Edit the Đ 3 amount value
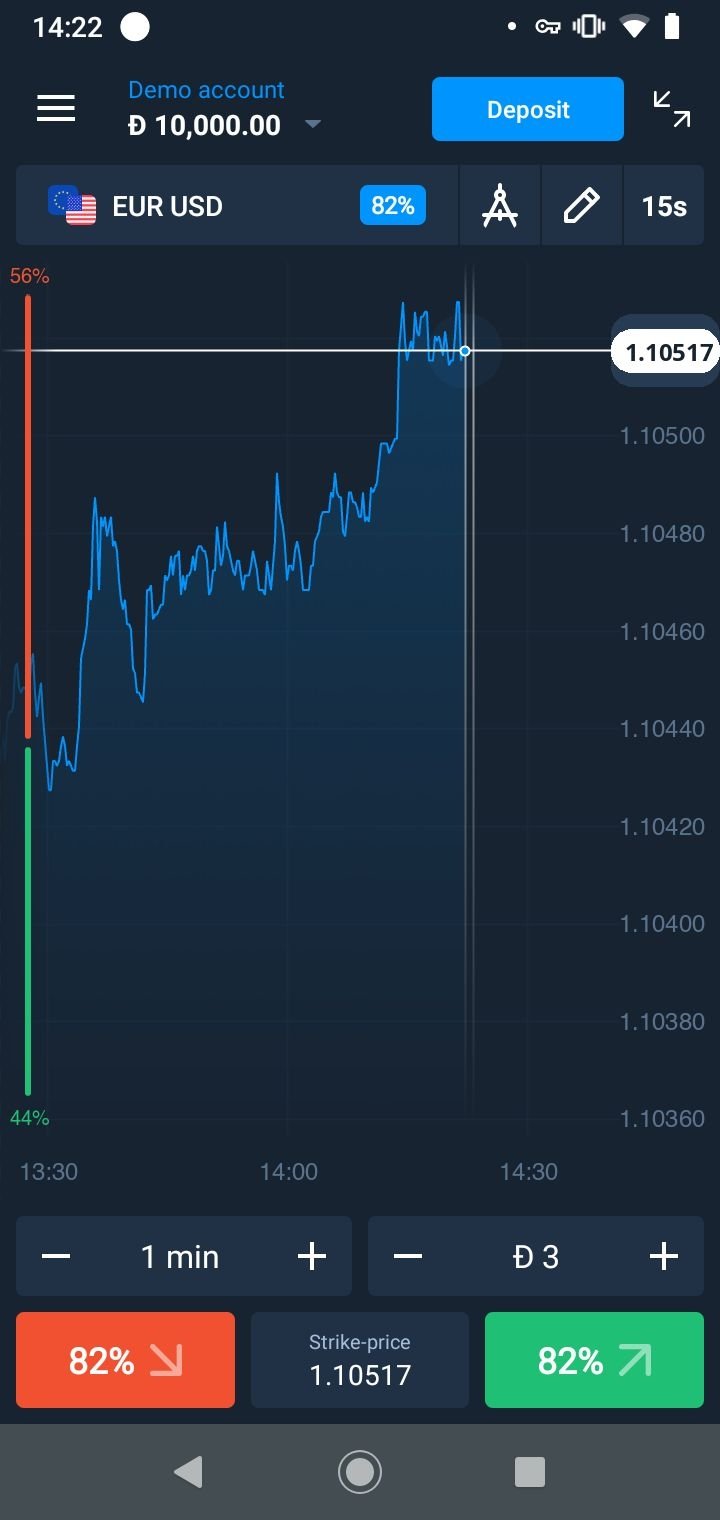 pyautogui.click(x=536, y=1256)
